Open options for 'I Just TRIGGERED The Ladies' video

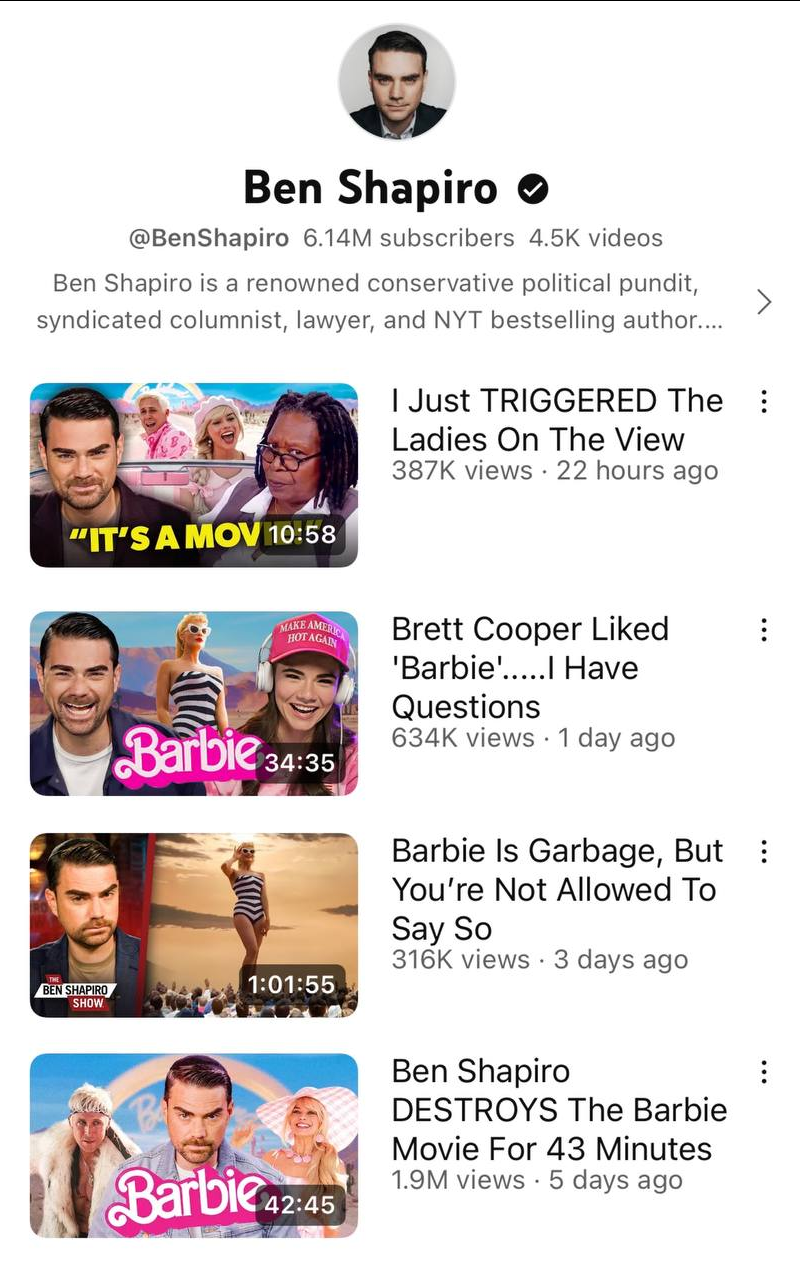[x=764, y=402]
